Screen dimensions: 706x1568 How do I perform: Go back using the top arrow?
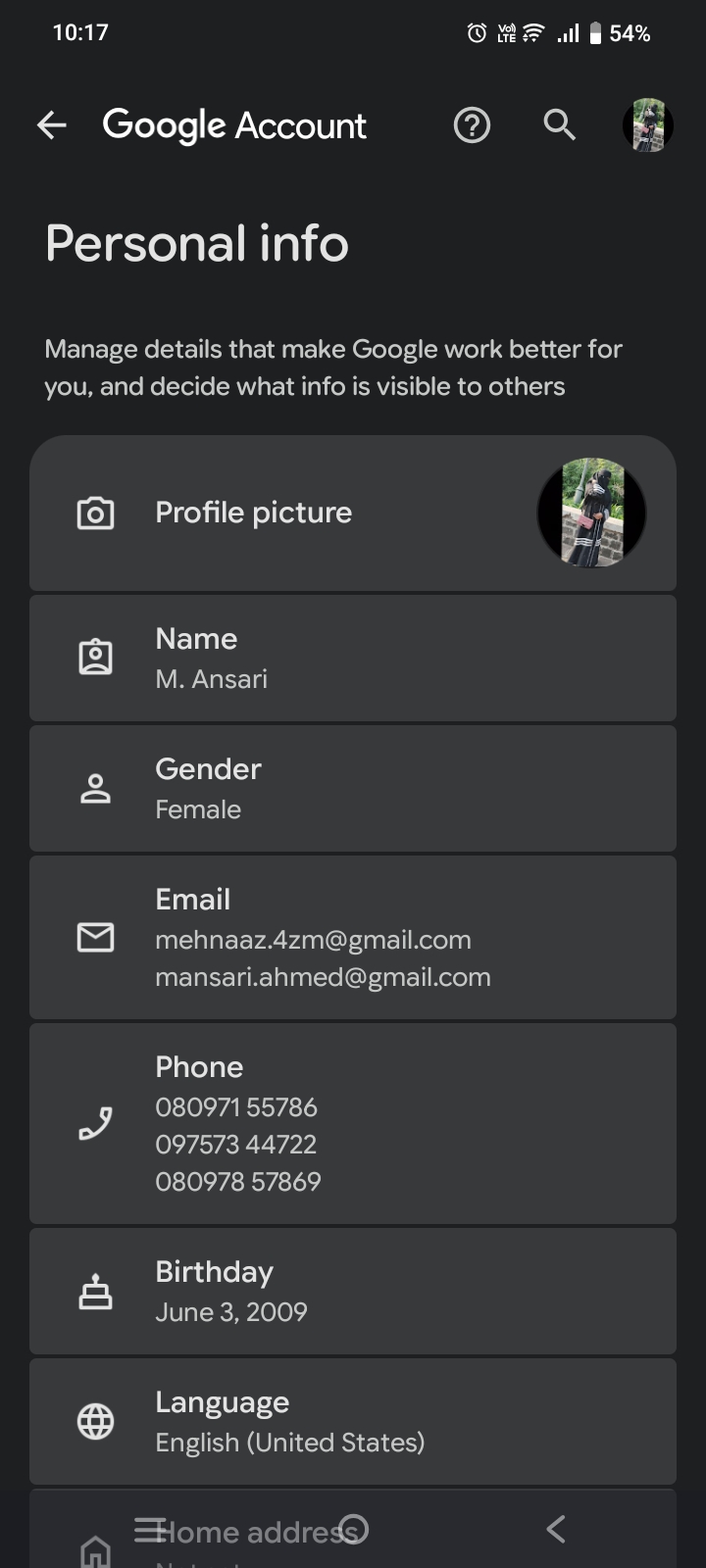pyautogui.click(x=52, y=125)
